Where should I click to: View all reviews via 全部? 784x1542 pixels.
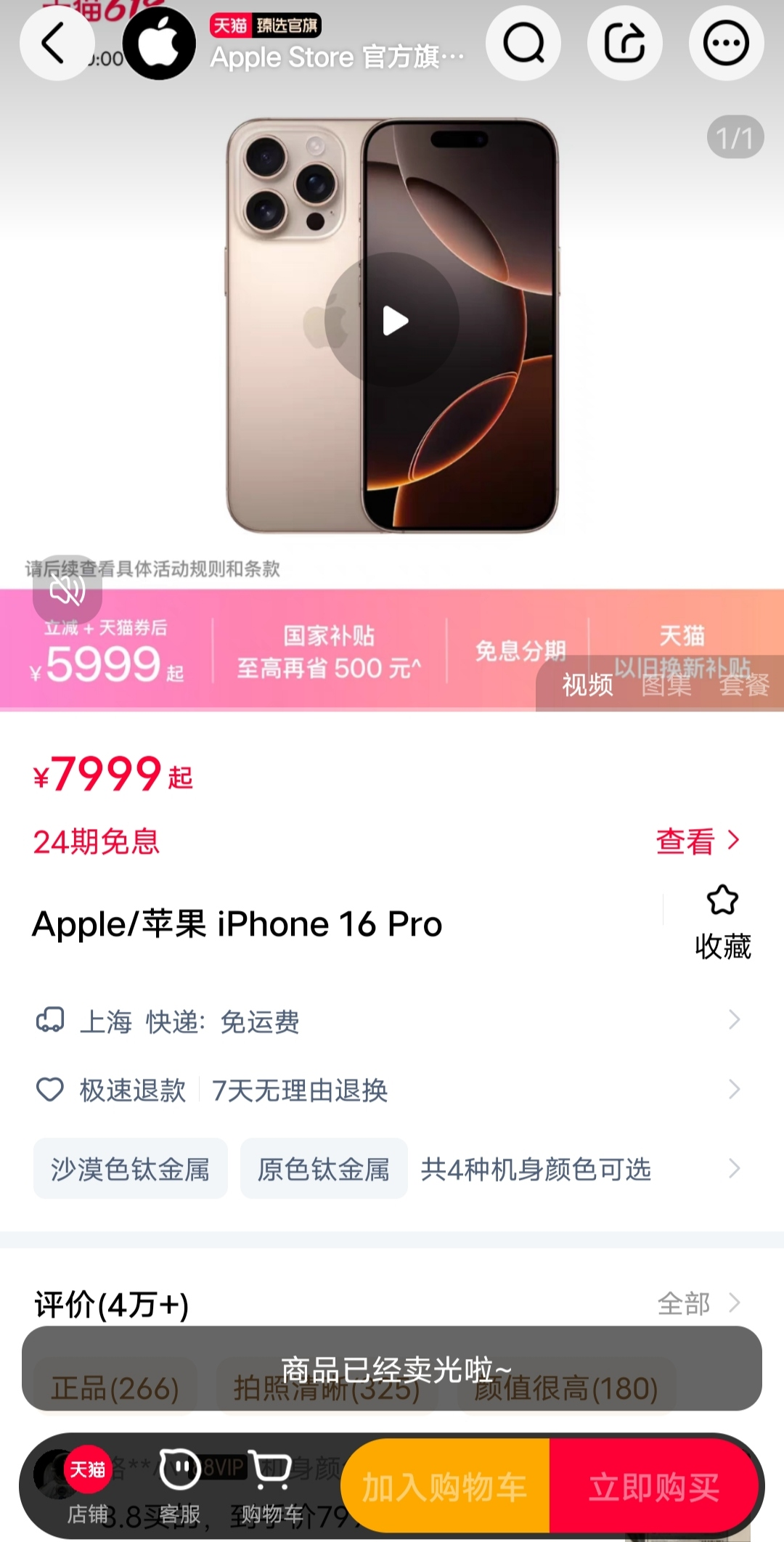click(x=698, y=1304)
